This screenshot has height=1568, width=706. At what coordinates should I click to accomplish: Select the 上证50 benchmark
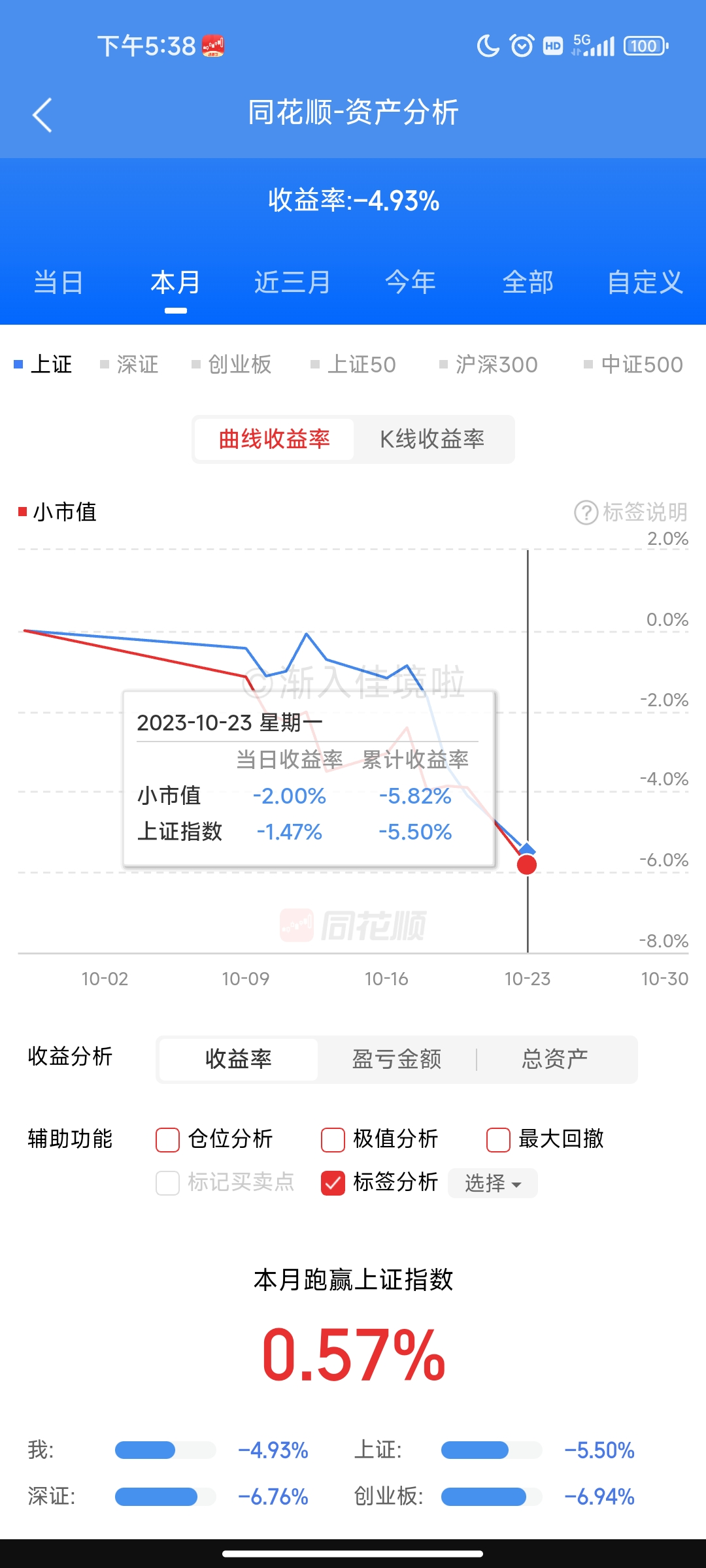tap(354, 365)
